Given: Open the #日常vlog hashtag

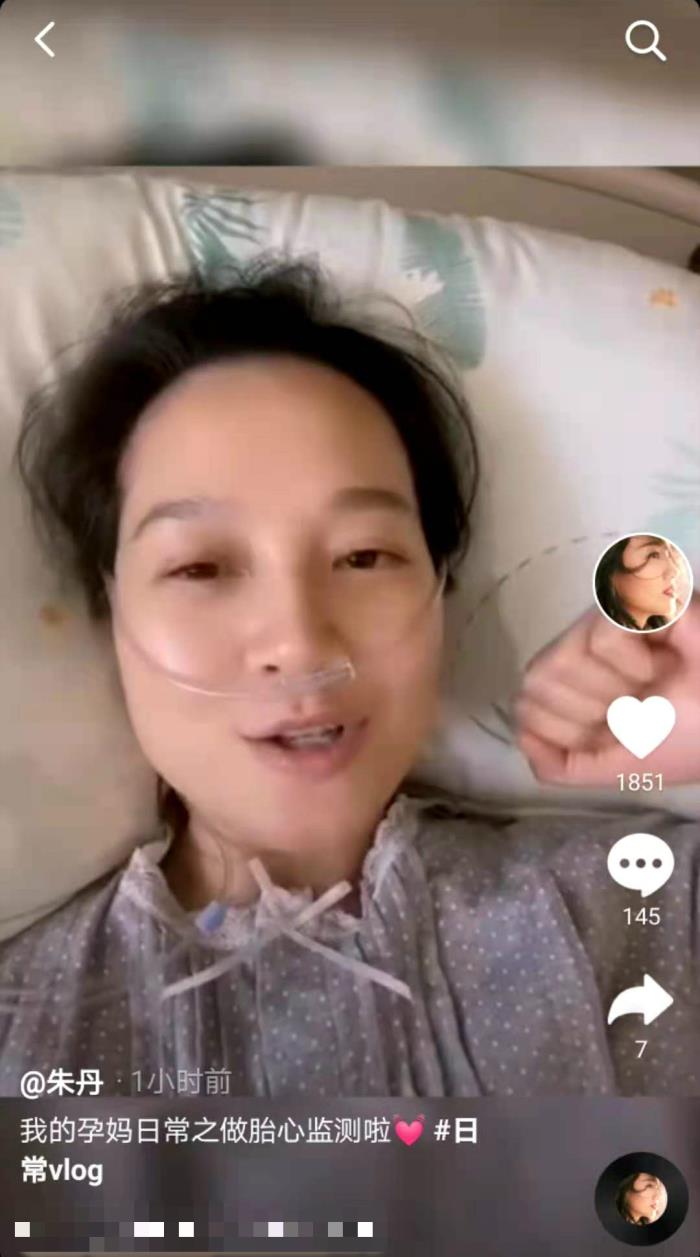Looking at the screenshot, I should tap(455, 1132).
